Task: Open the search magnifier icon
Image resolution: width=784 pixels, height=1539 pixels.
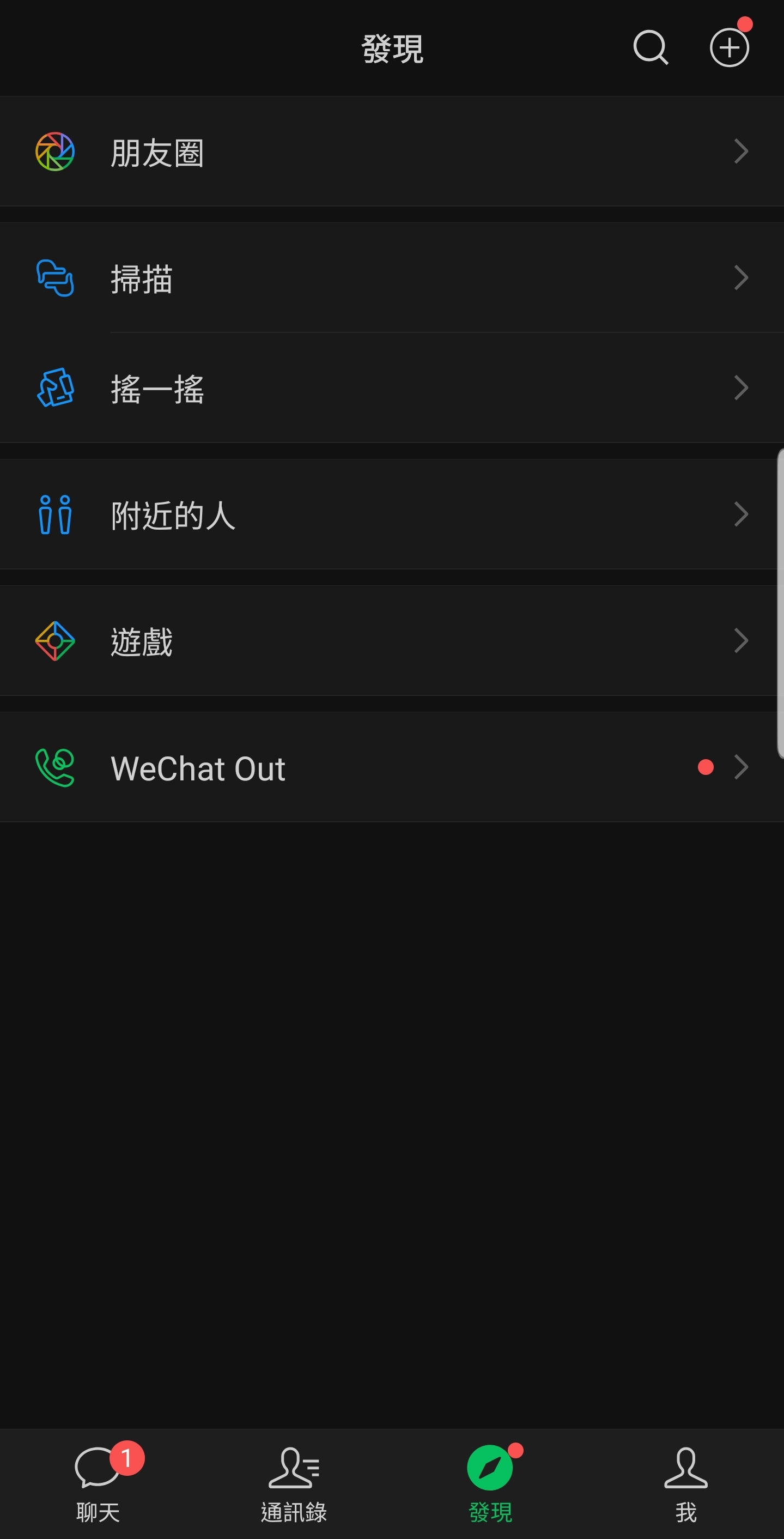Action: pos(651,47)
